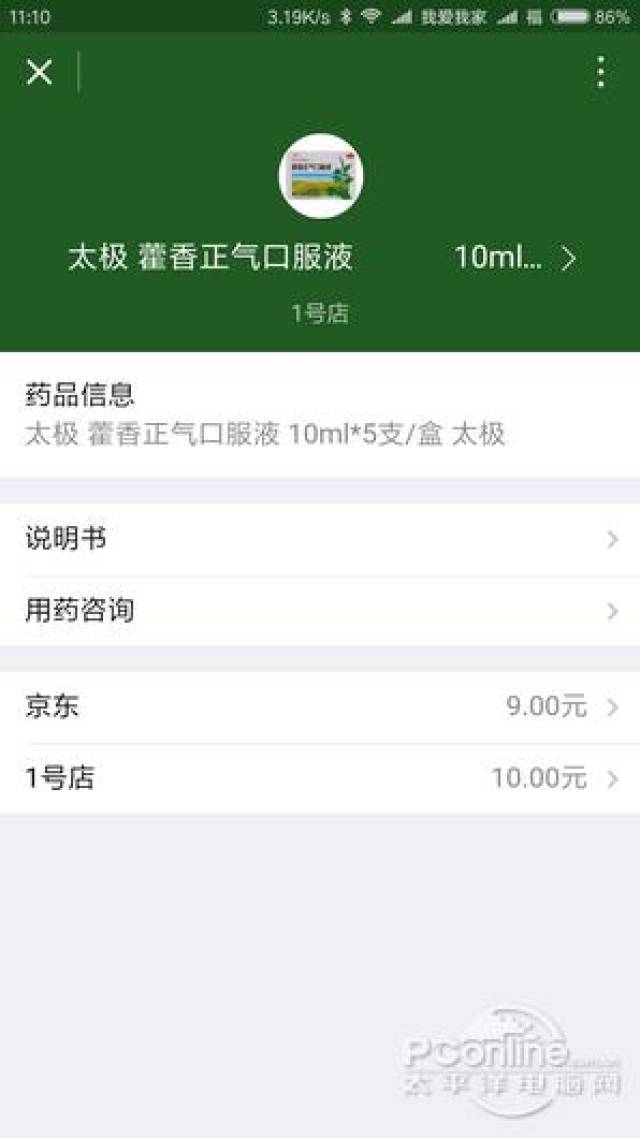The image size is (640, 1138).
Task: Open 用药咨询 medication consultation
Action: click(x=320, y=610)
